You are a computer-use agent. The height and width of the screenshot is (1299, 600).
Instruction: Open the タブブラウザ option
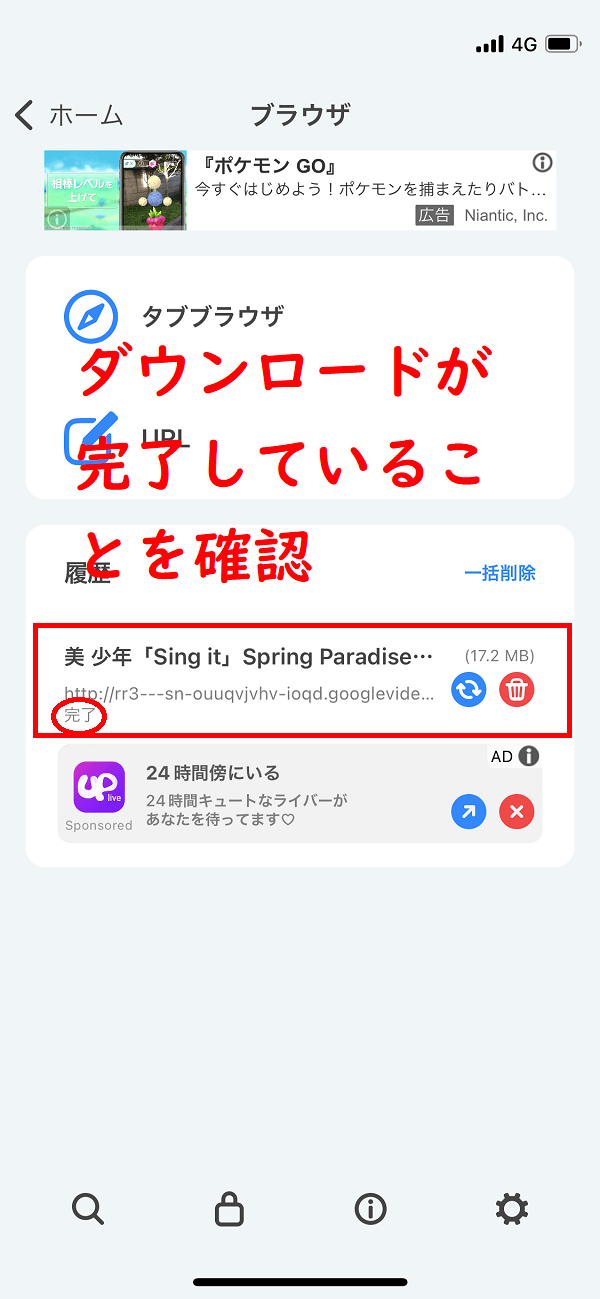click(210, 317)
